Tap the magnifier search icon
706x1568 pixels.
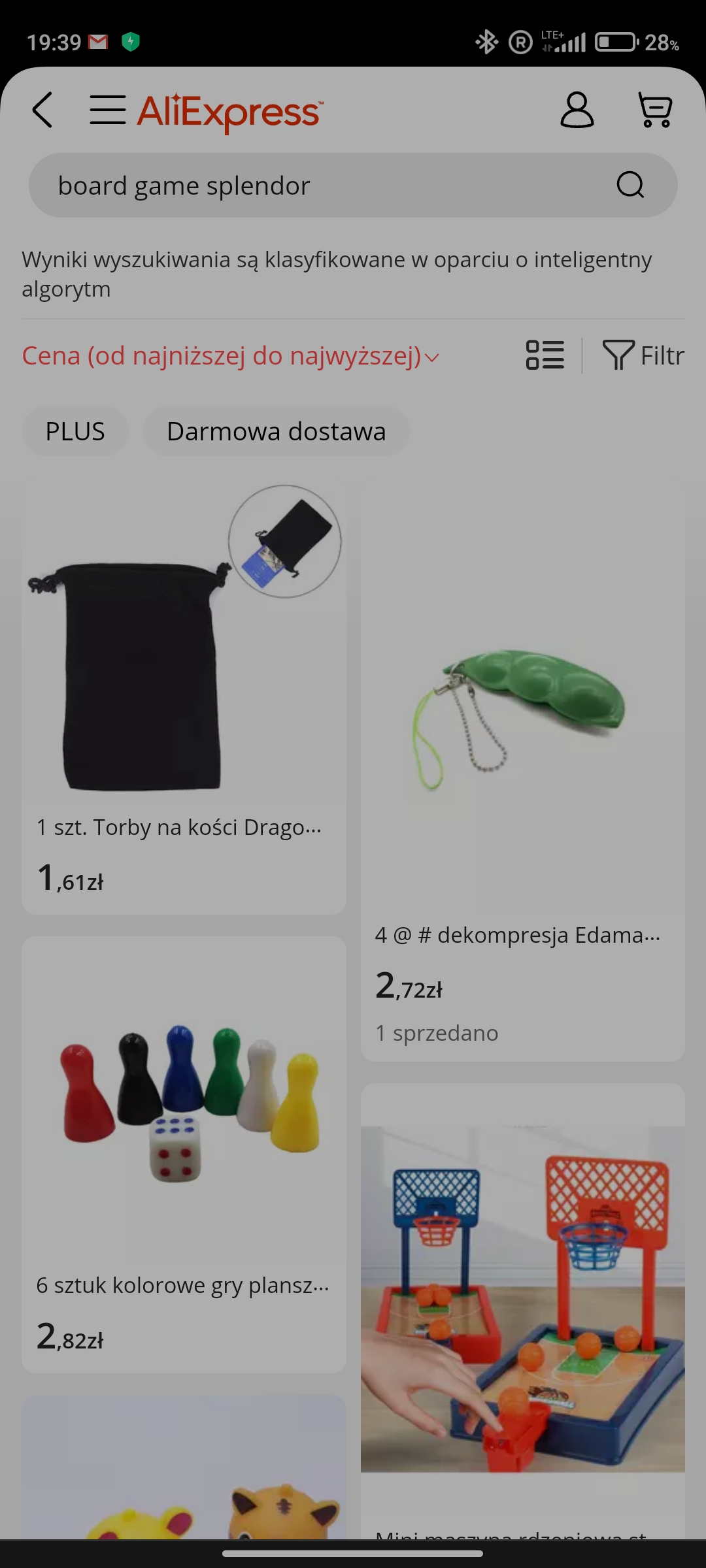pos(630,186)
